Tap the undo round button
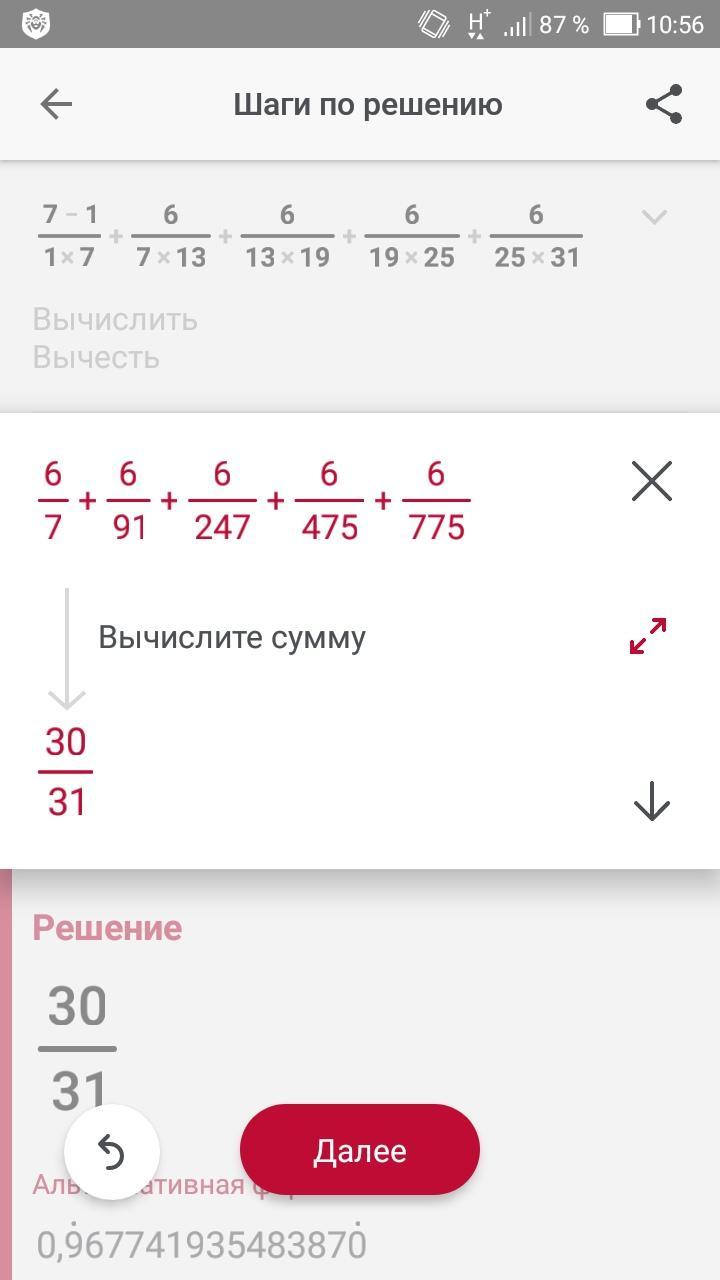 point(112,1152)
